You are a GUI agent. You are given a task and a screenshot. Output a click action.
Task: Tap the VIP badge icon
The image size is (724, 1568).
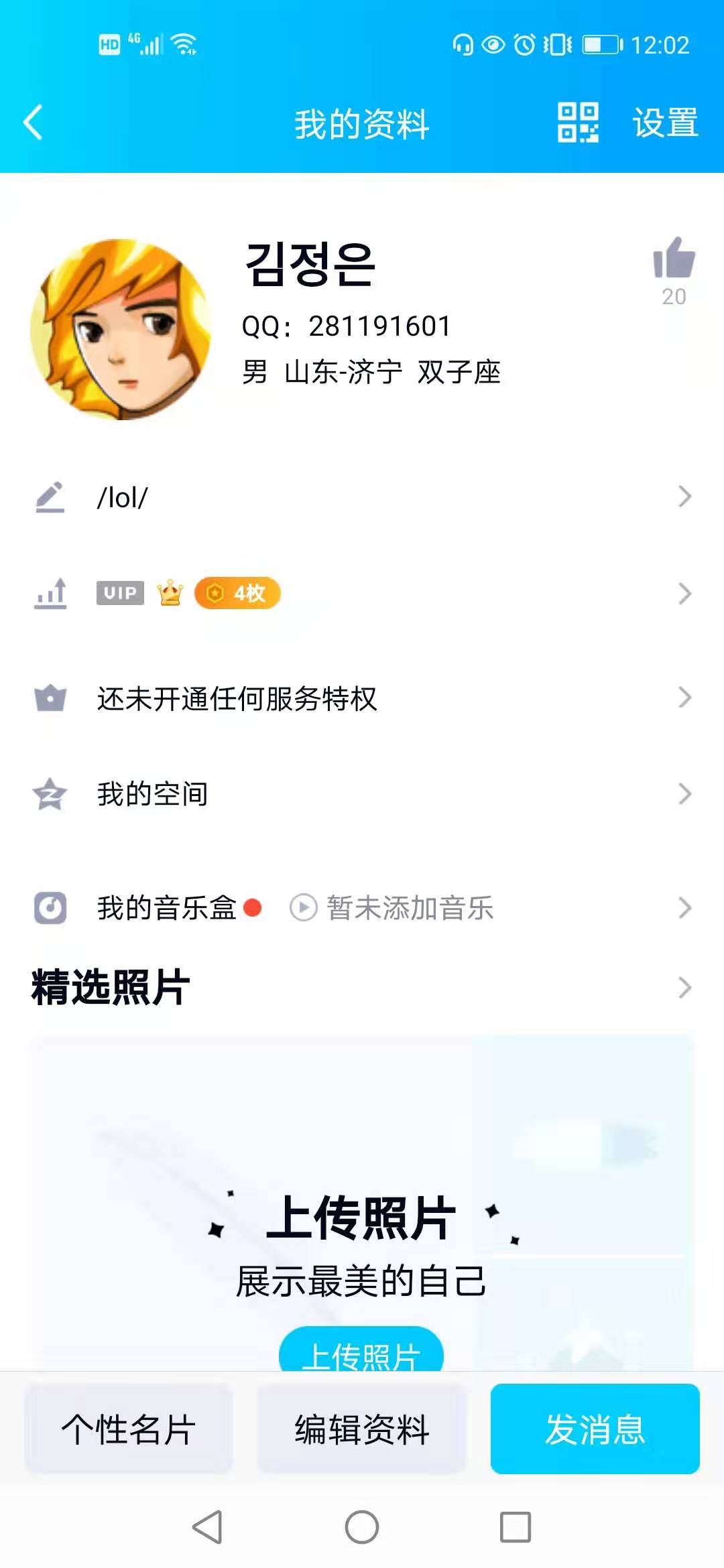119,593
